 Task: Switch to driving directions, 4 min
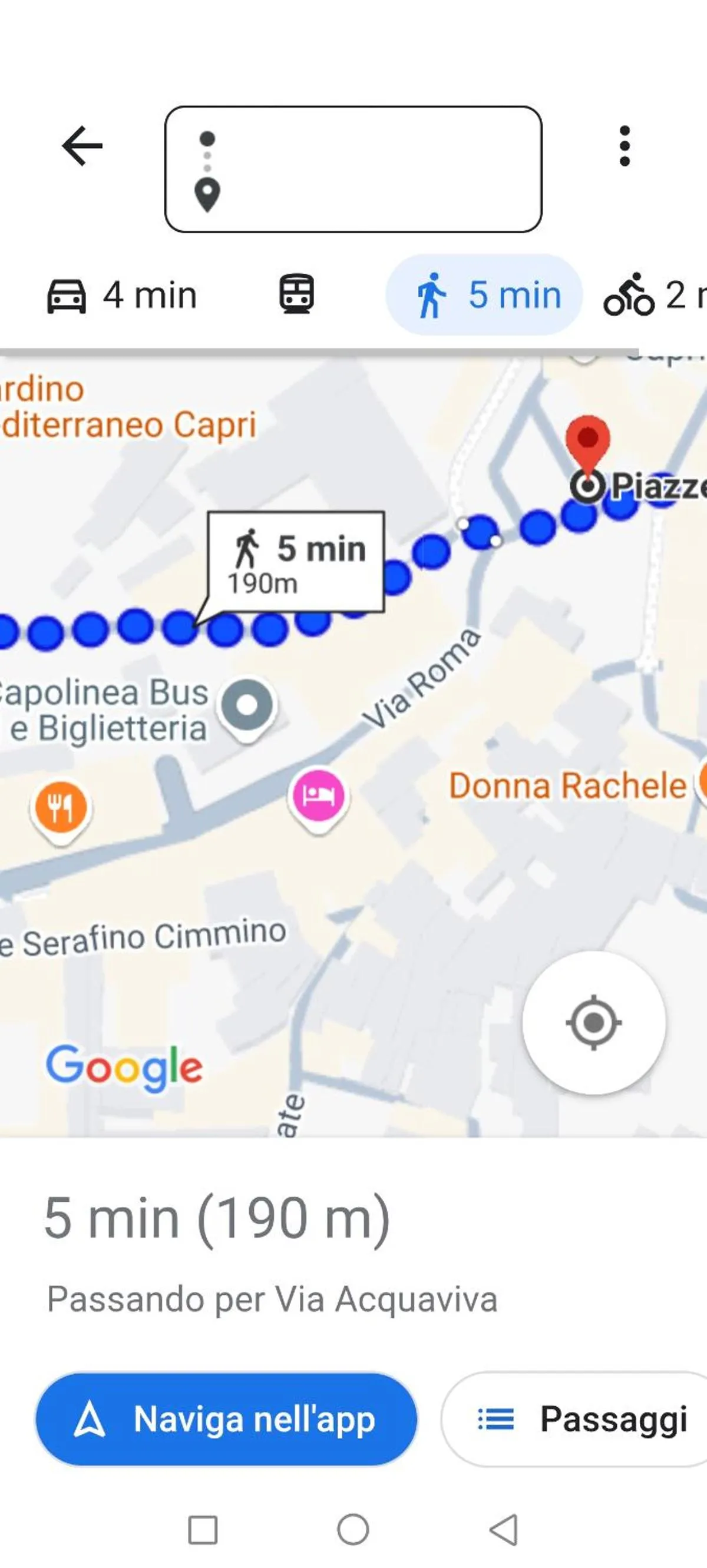pos(123,296)
